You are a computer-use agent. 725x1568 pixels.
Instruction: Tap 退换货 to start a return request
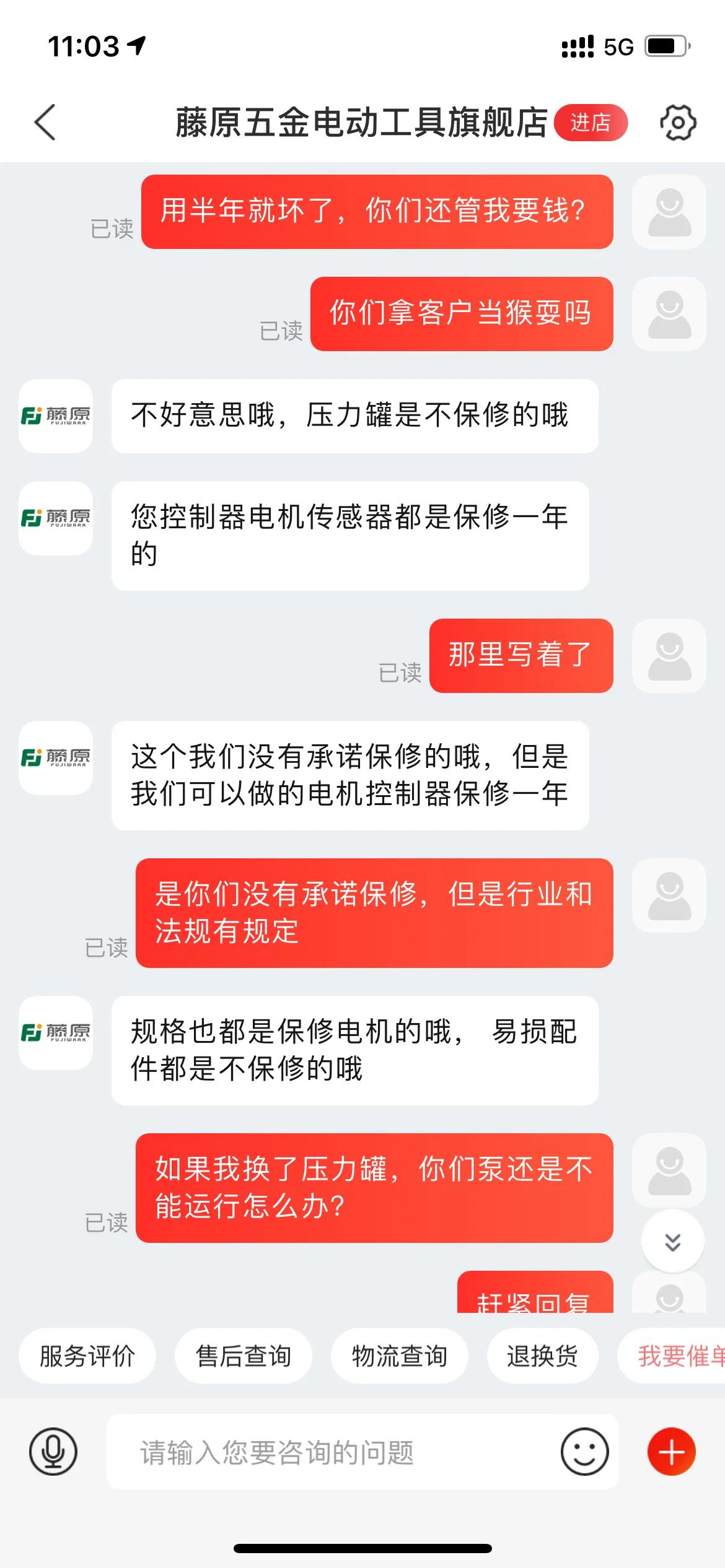point(543,1355)
